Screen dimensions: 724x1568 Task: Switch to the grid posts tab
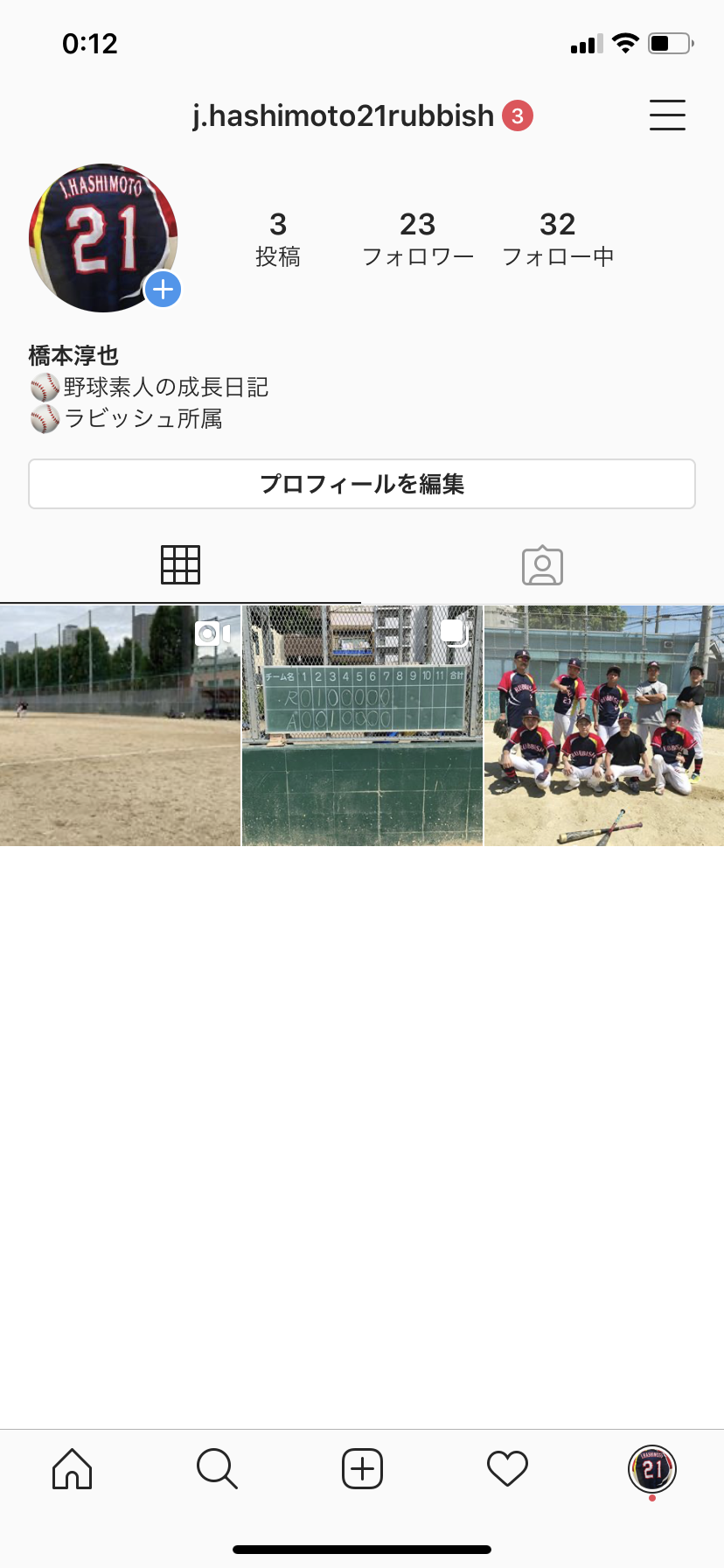click(x=180, y=565)
